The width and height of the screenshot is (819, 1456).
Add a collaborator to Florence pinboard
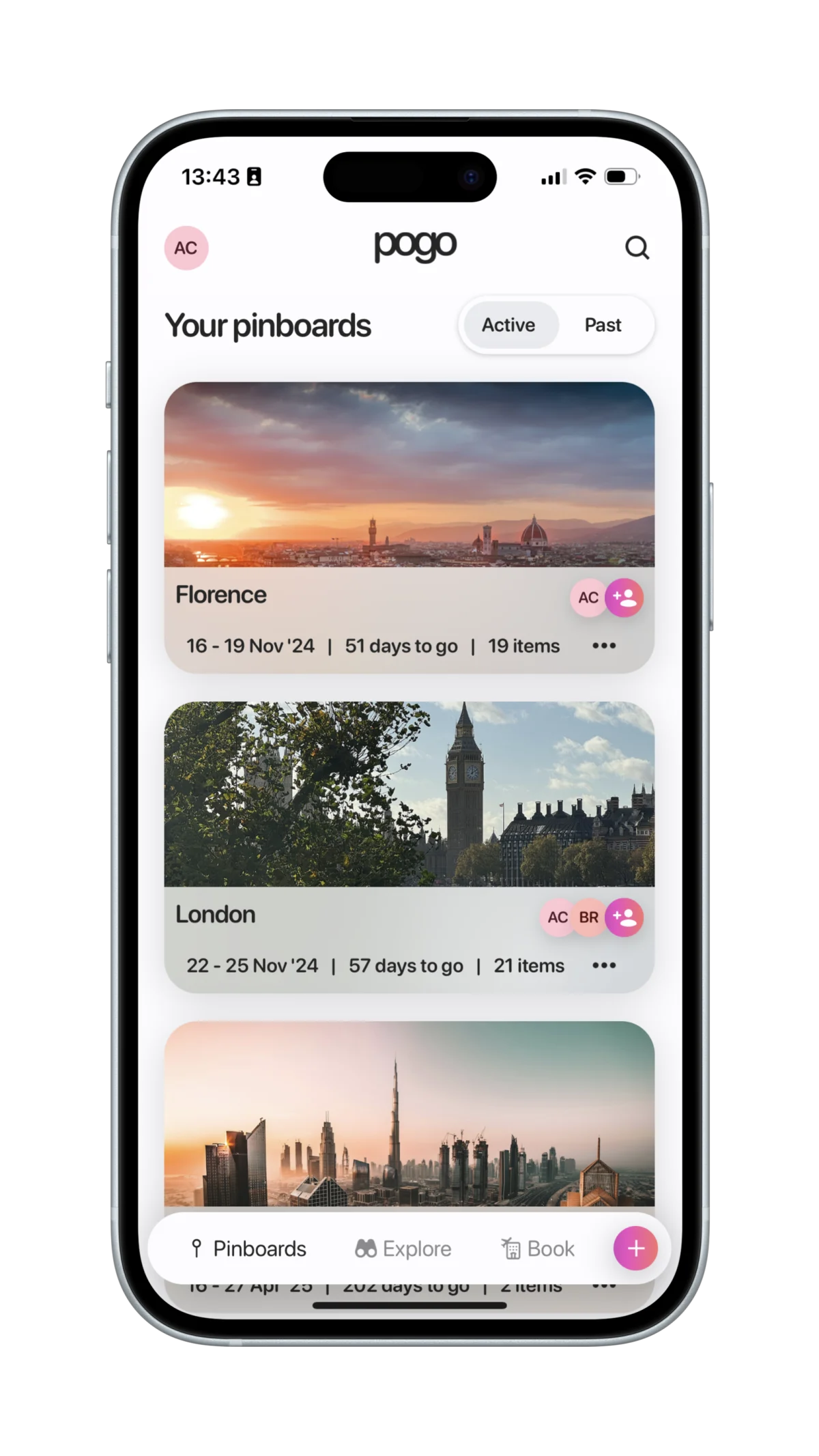coord(624,598)
